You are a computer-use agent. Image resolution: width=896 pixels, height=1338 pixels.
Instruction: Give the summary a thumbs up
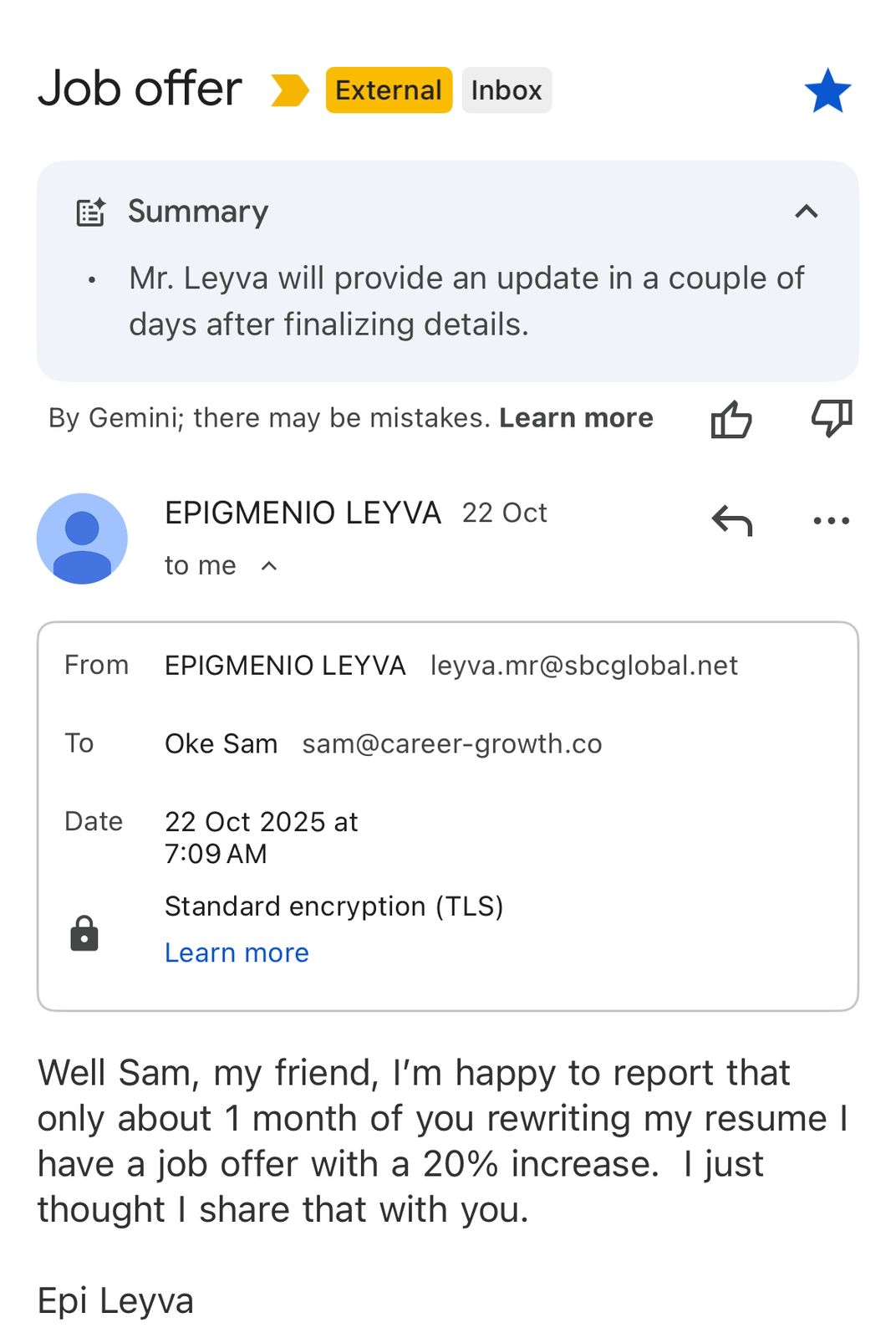[x=731, y=419]
